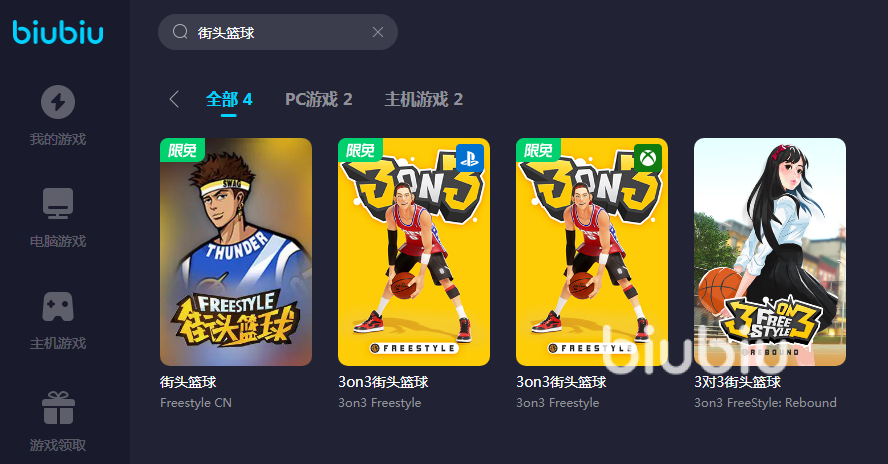Open 我的游戏 in the sidebar
Viewport: 888px width, 464px height.
[58, 116]
